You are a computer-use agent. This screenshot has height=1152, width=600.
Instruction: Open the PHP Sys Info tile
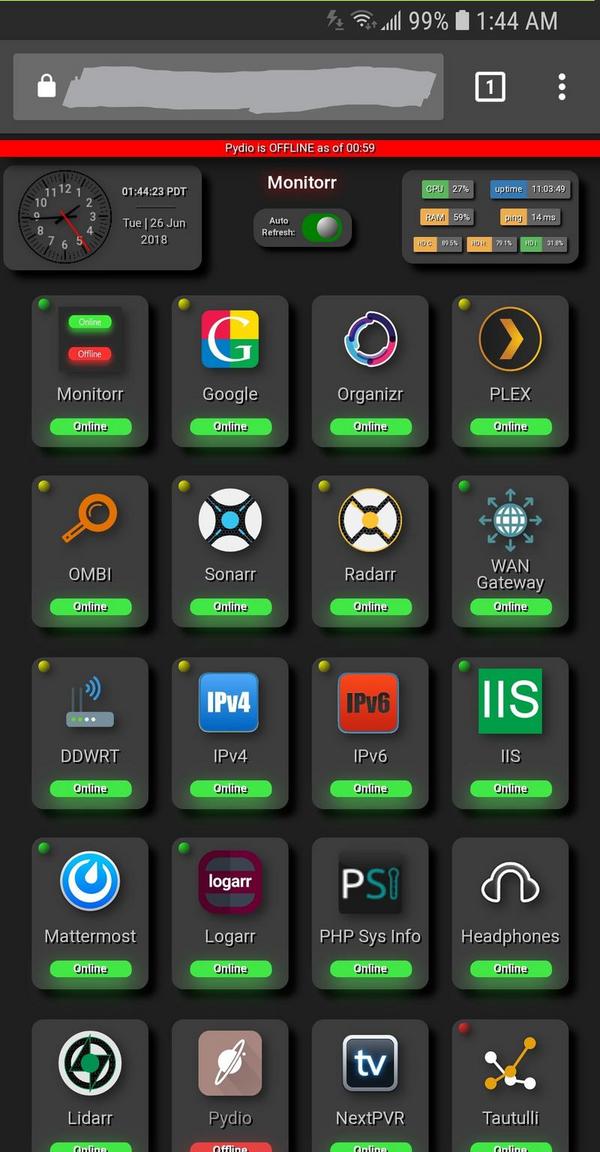pos(370,911)
